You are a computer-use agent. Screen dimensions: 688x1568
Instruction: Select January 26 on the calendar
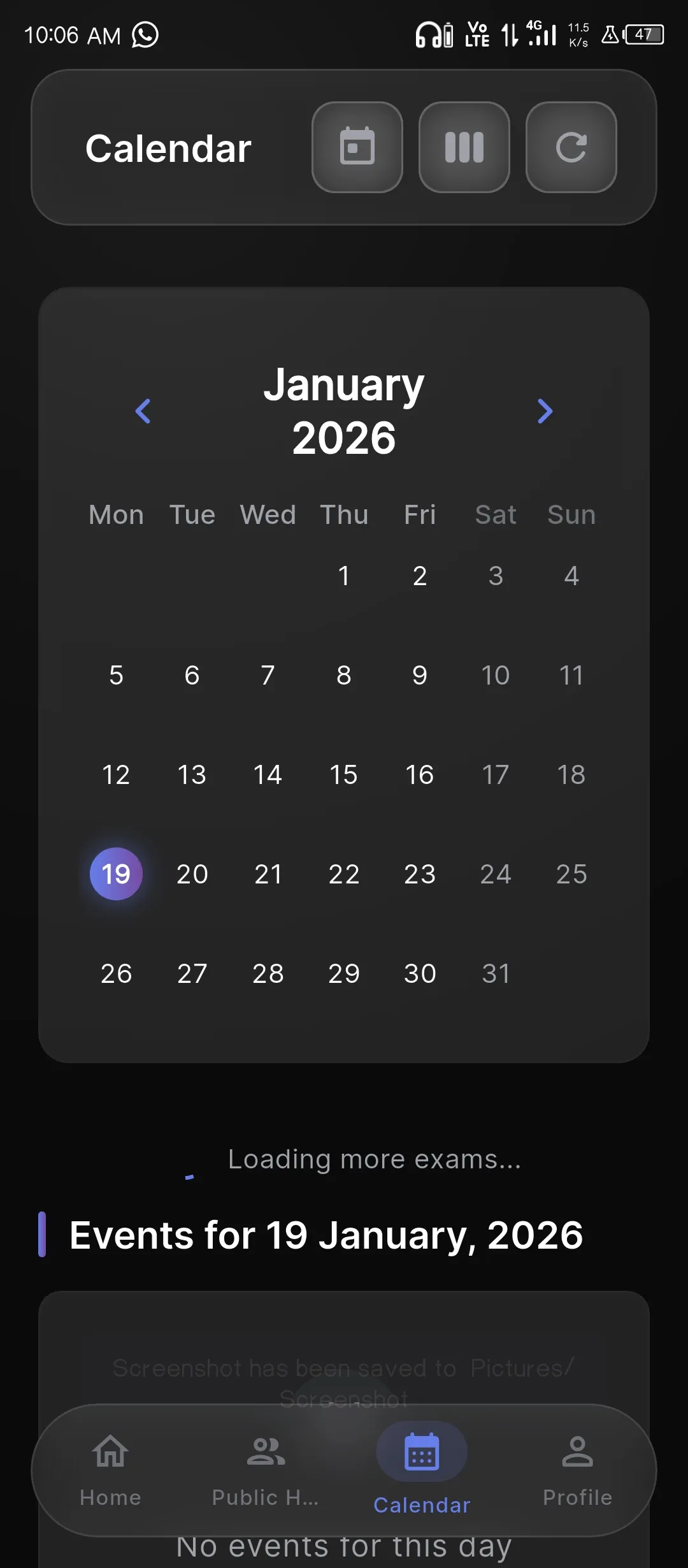116,973
